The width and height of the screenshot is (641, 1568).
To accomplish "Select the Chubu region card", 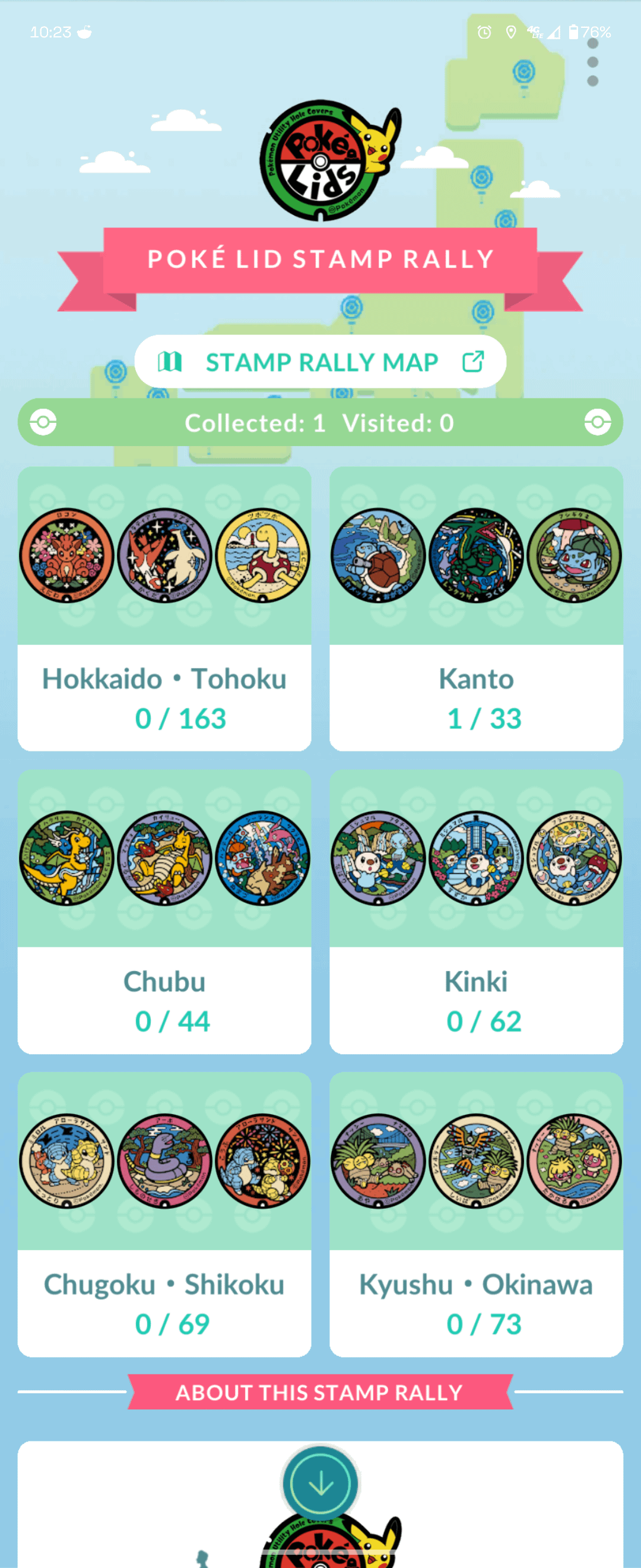I will 164,911.
